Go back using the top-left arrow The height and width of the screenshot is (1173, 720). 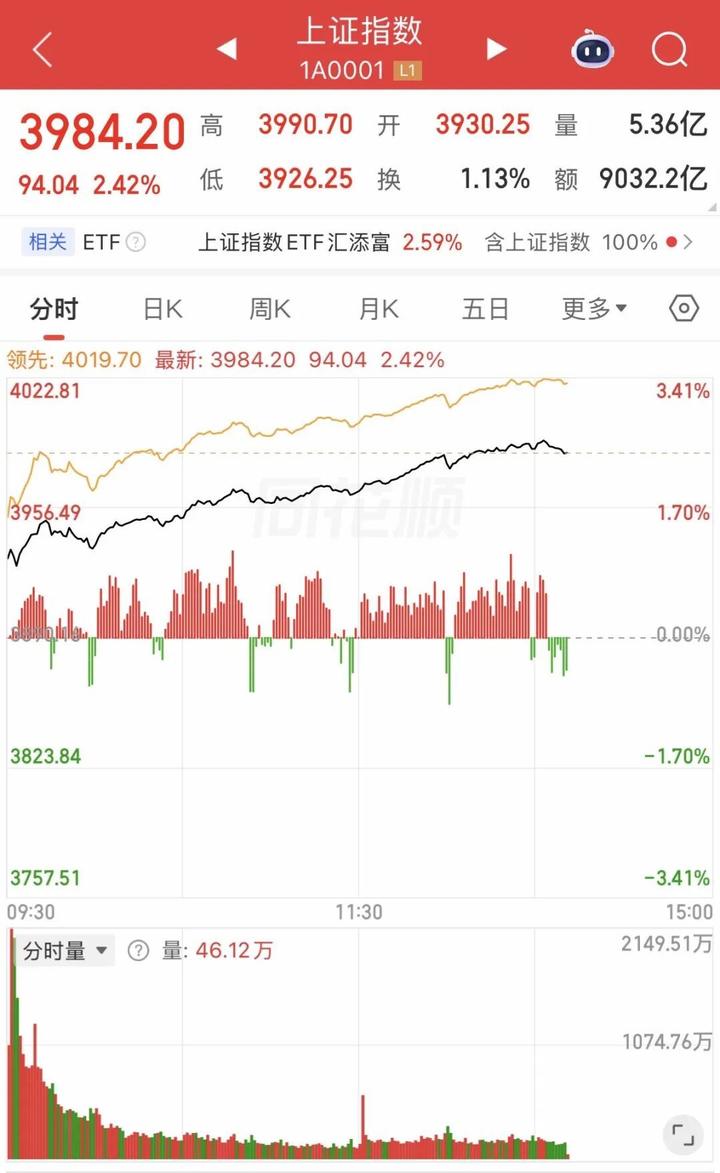[41, 50]
